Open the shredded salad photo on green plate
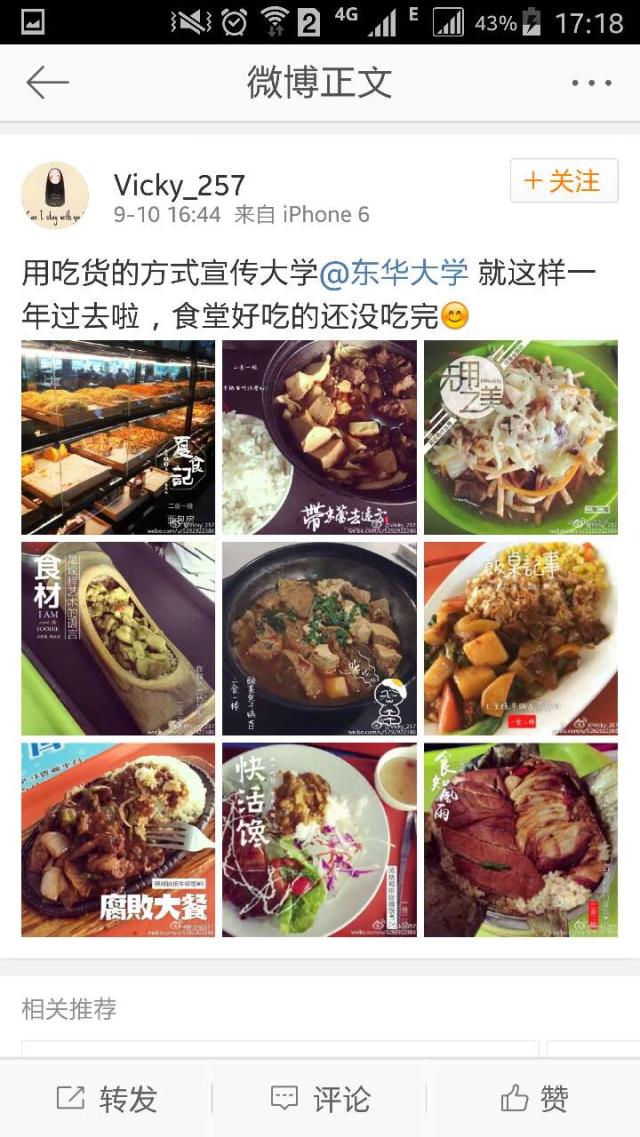 pos(520,437)
